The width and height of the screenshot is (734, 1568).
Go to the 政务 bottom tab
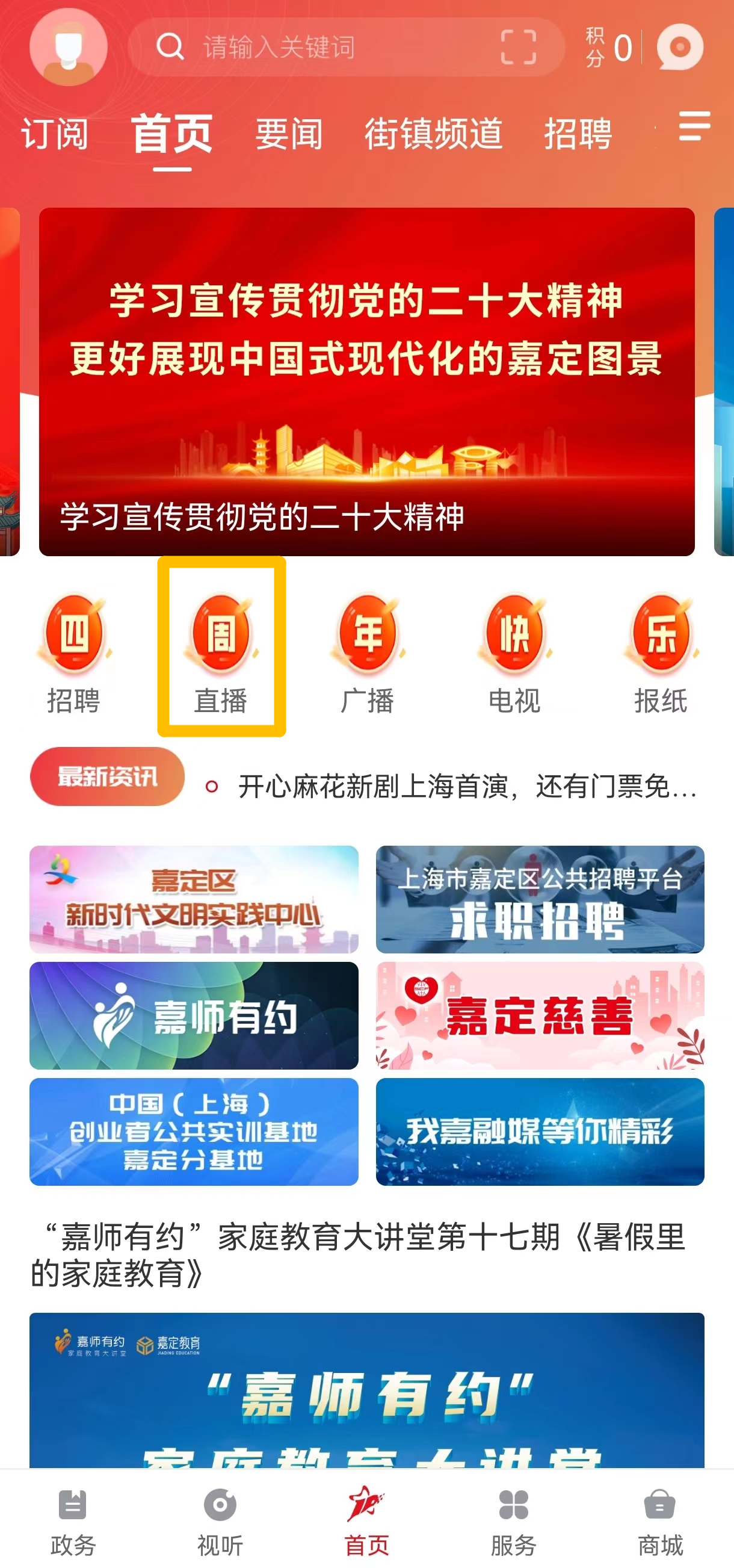(x=73, y=1520)
